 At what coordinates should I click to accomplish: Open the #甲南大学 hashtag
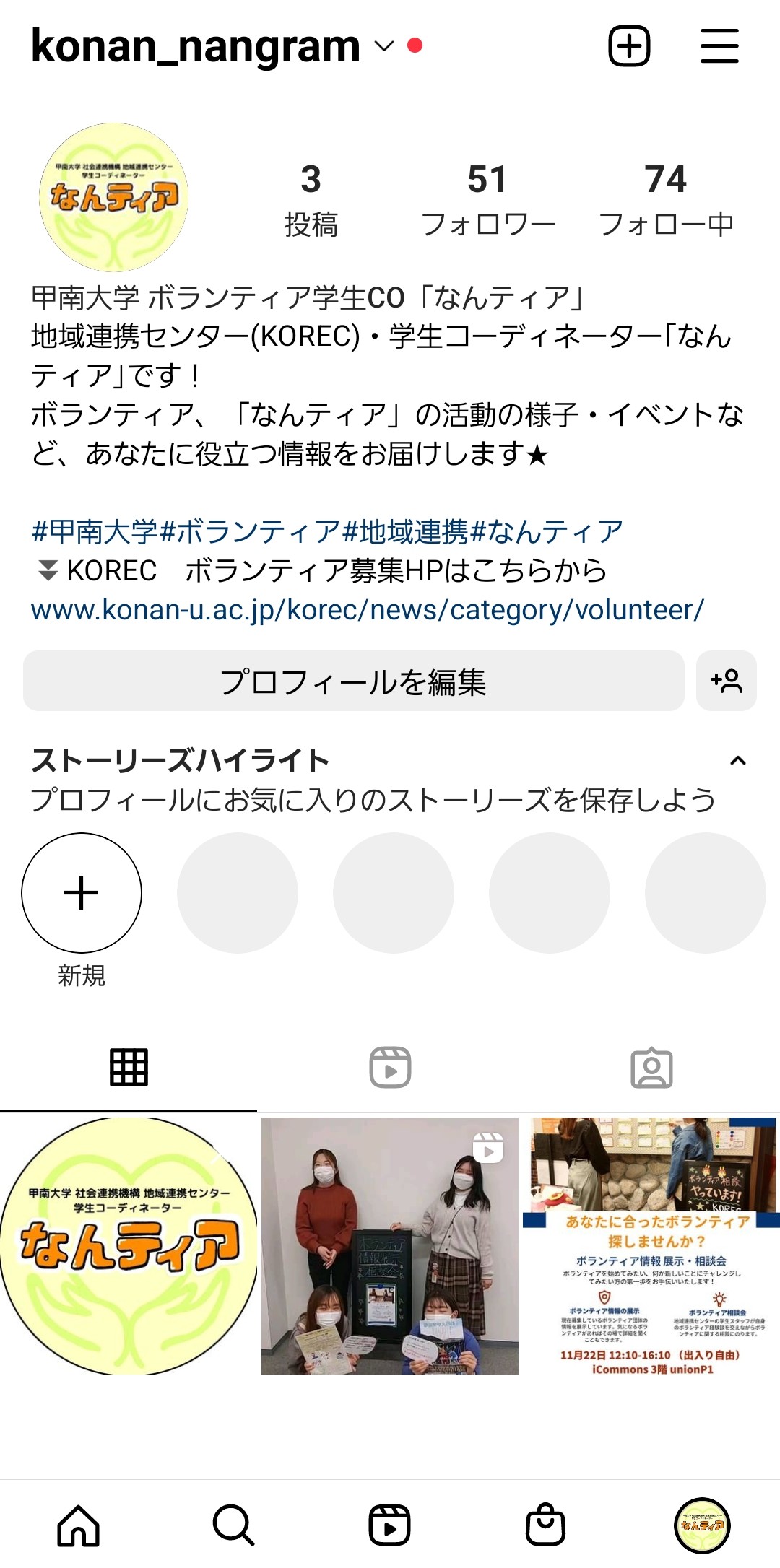pyautogui.click(x=95, y=532)
